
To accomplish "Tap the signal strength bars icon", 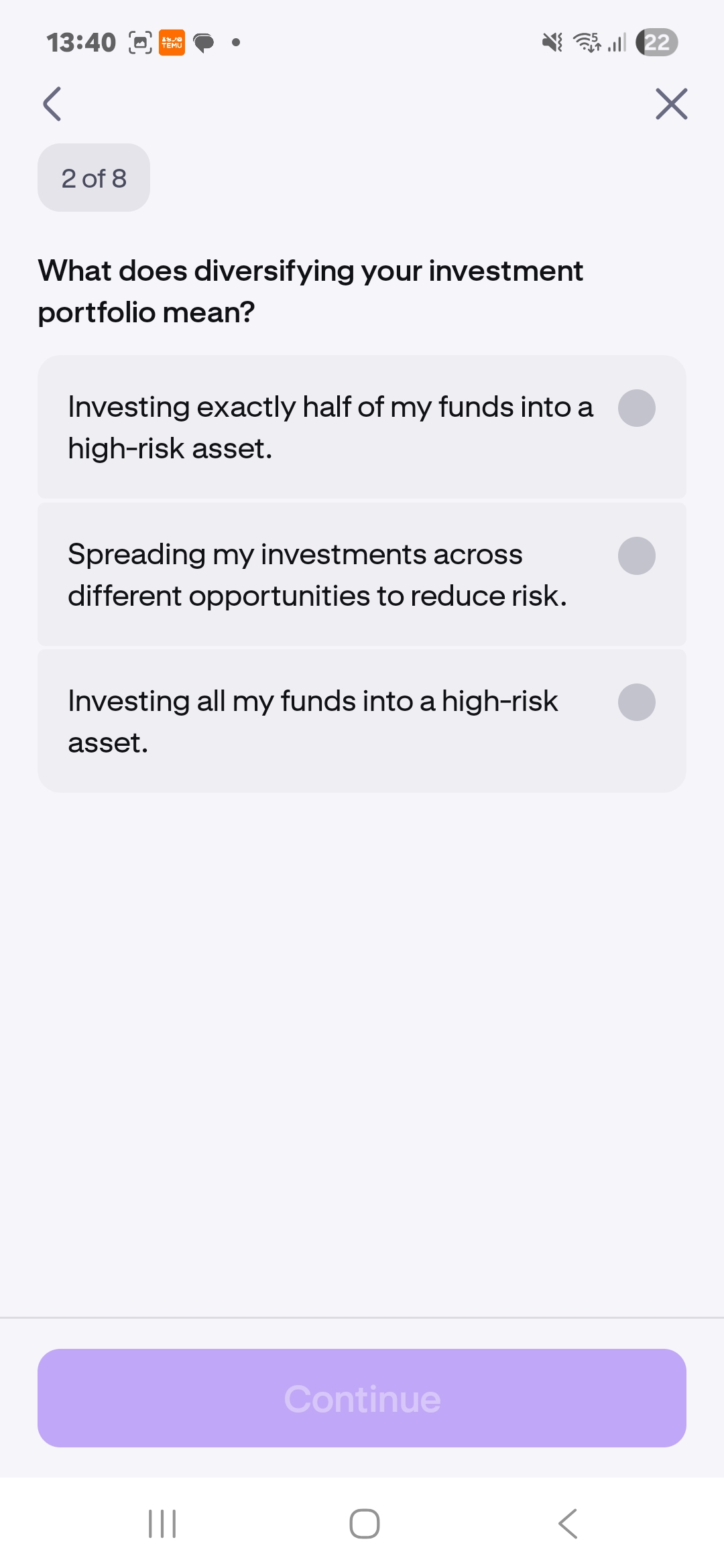I will pyautogui.click(x=615, y=42).
